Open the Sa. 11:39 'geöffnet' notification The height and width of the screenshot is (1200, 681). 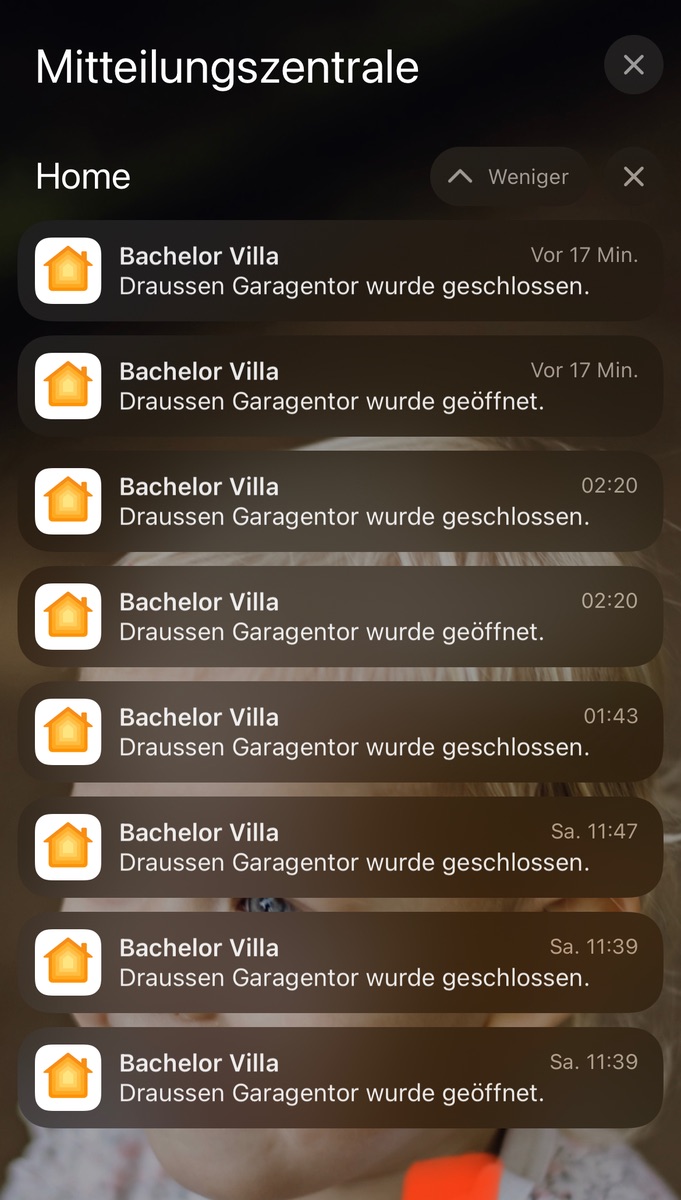[x=340, y=1077]
